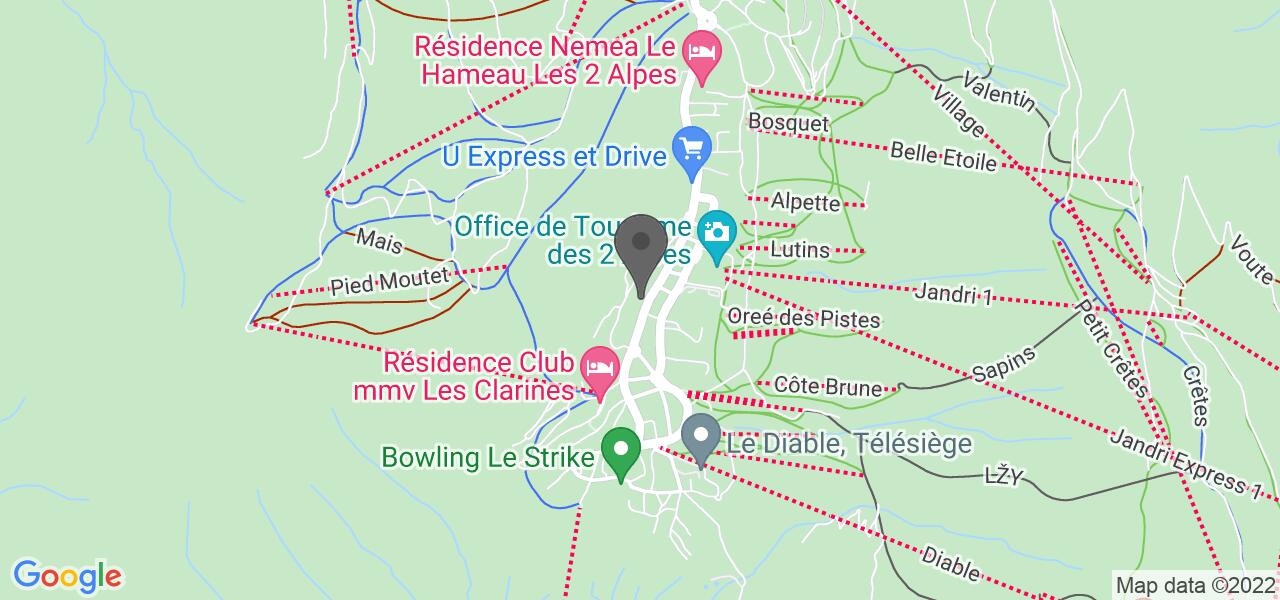
Task: Tap the Résidence Nemea Le Hameau hotel pin
Action: pos(700,53)
